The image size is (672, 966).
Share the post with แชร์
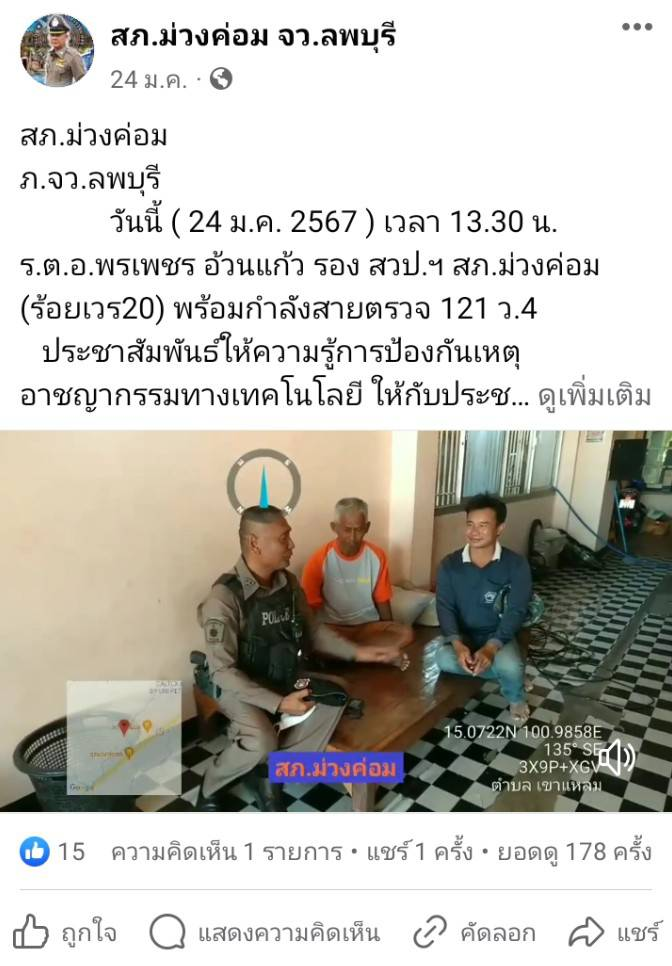pyautogui.click(x=614, y=933)
